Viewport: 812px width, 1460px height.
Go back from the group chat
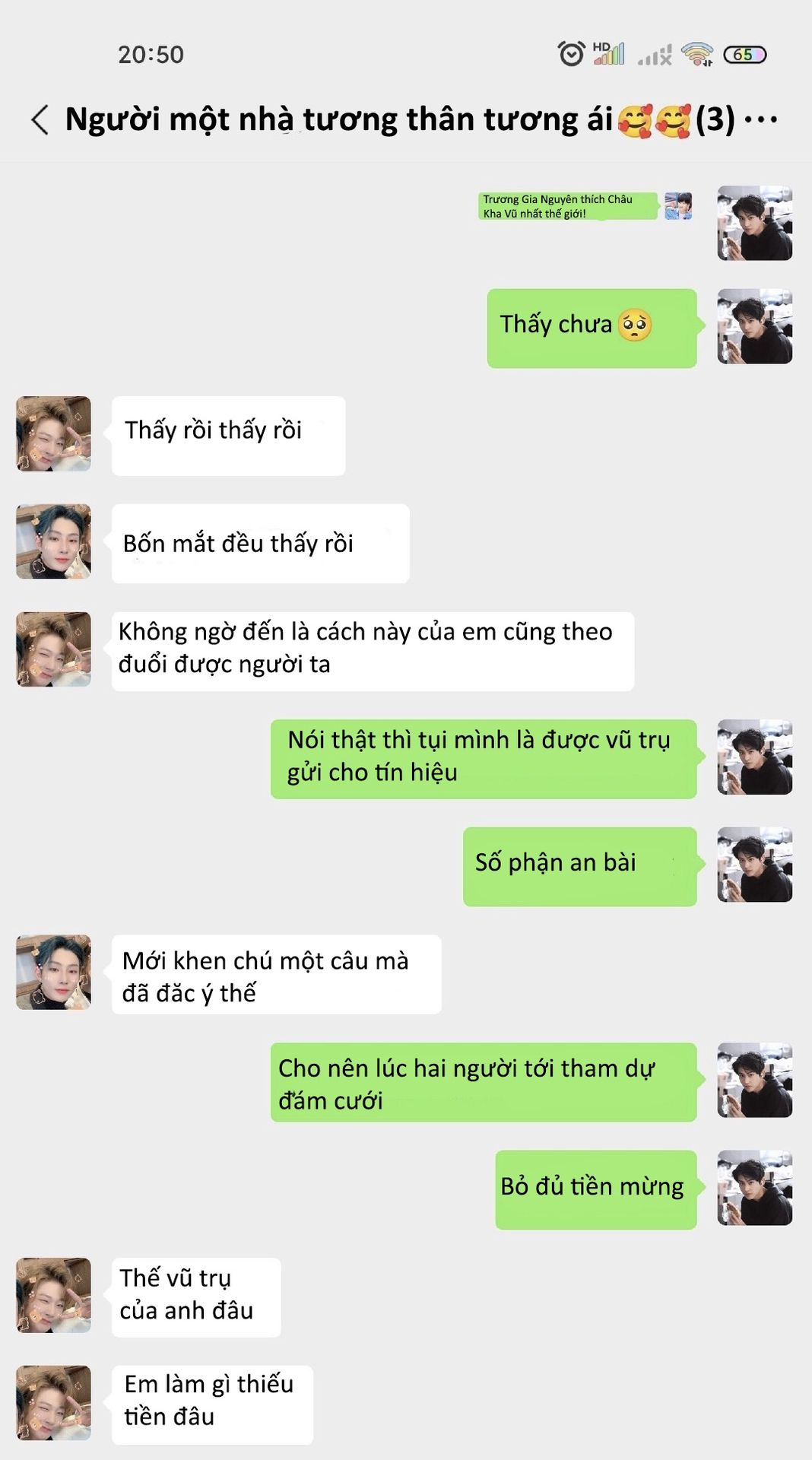[40, 119]
